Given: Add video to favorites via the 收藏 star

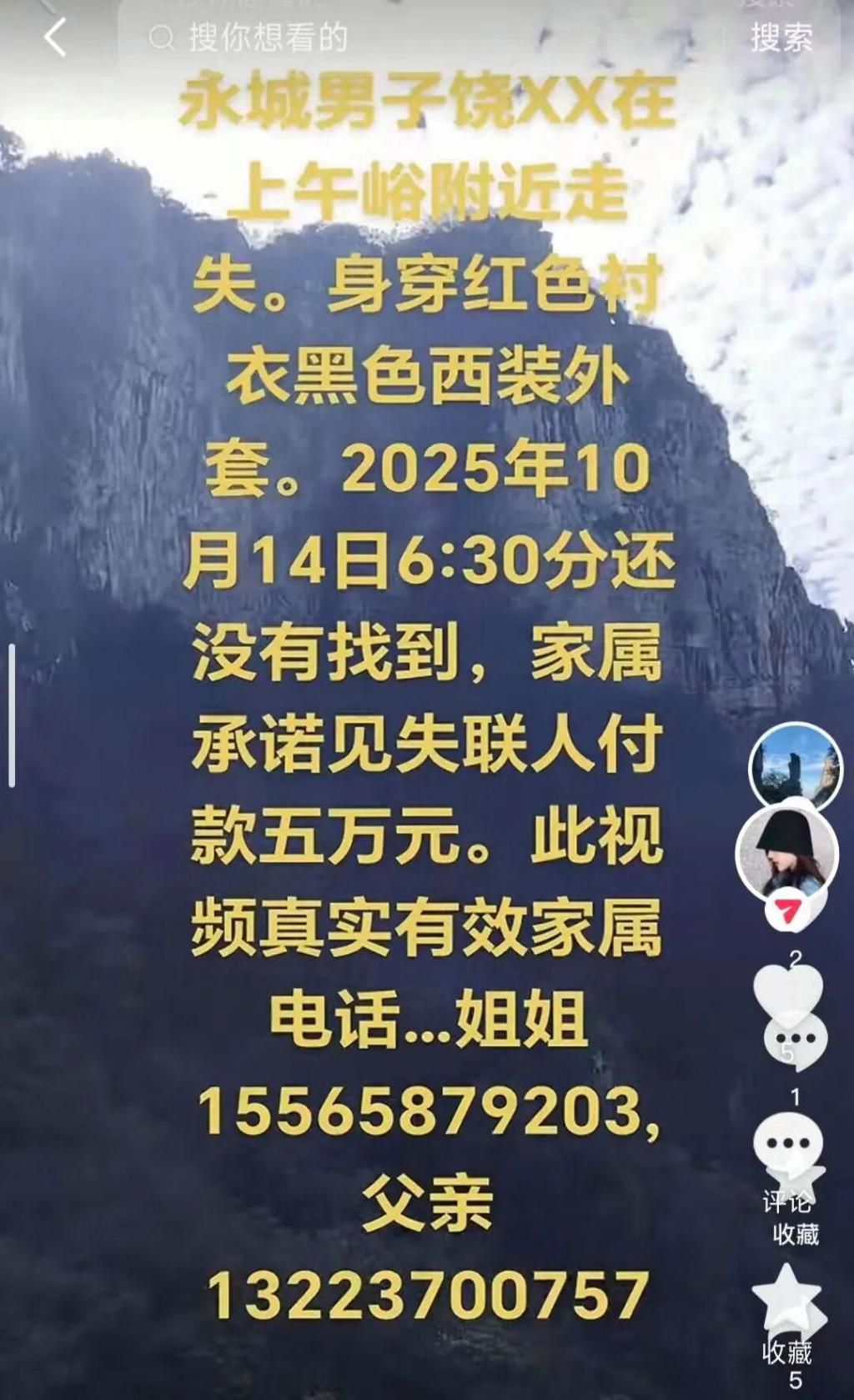Looking at the screenshot, I should pyautogui.click(x=786, y=1302).
